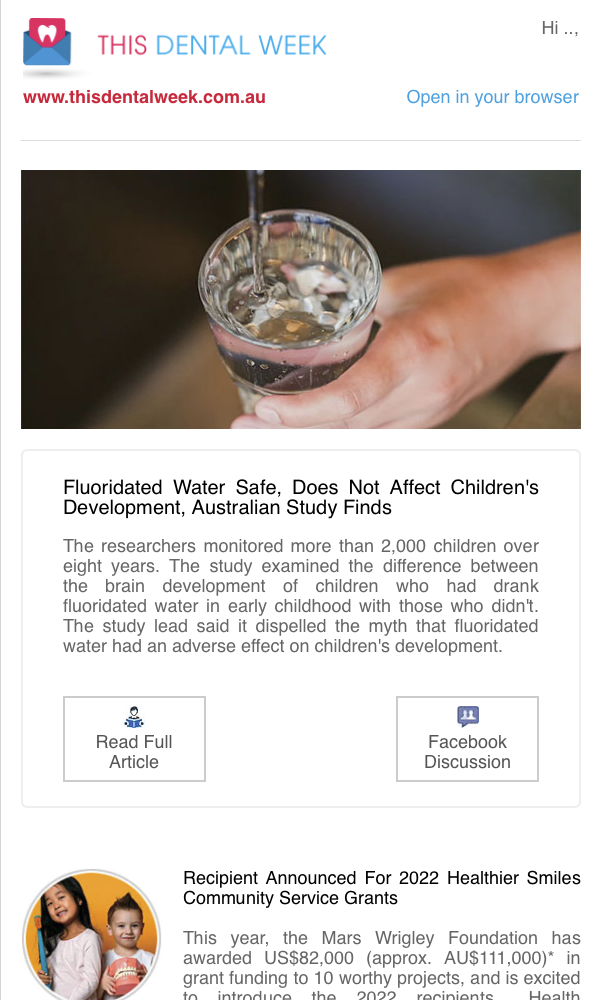Viewport: 600px width, 1000px height.
Task: Tap the kids with toothbrush thumbnail
Action: [91, 936]
